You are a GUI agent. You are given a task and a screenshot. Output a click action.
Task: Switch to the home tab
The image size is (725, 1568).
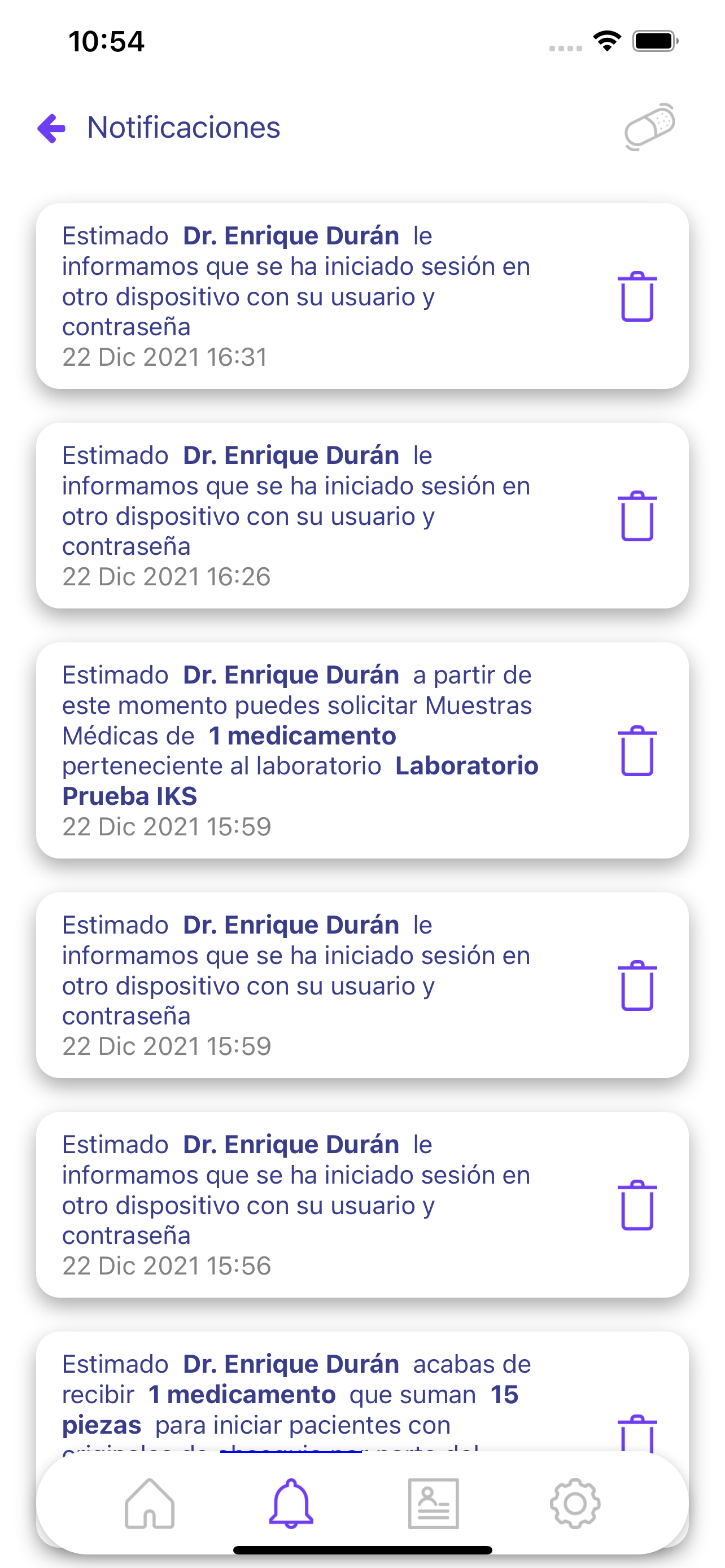click(150, 1504)
